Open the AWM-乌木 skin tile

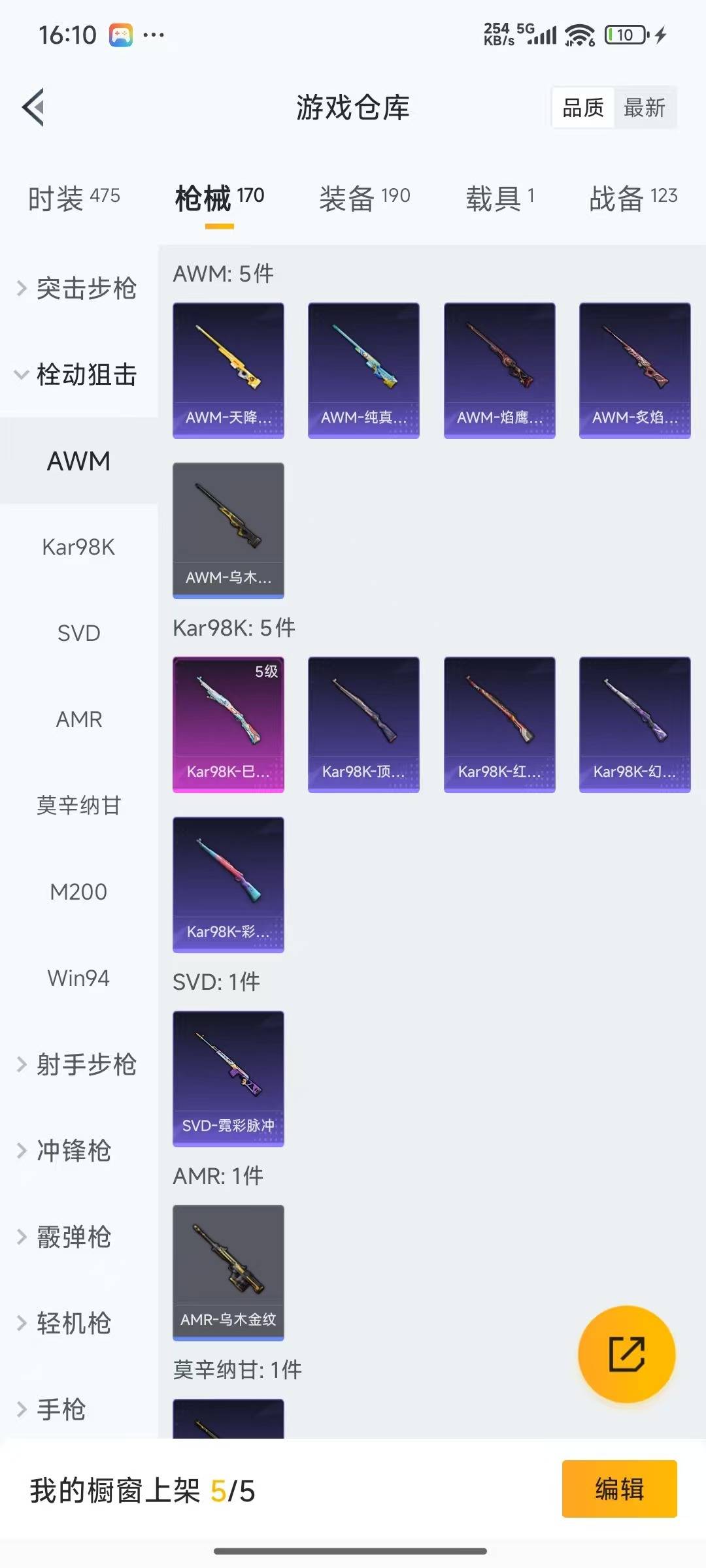228,530
